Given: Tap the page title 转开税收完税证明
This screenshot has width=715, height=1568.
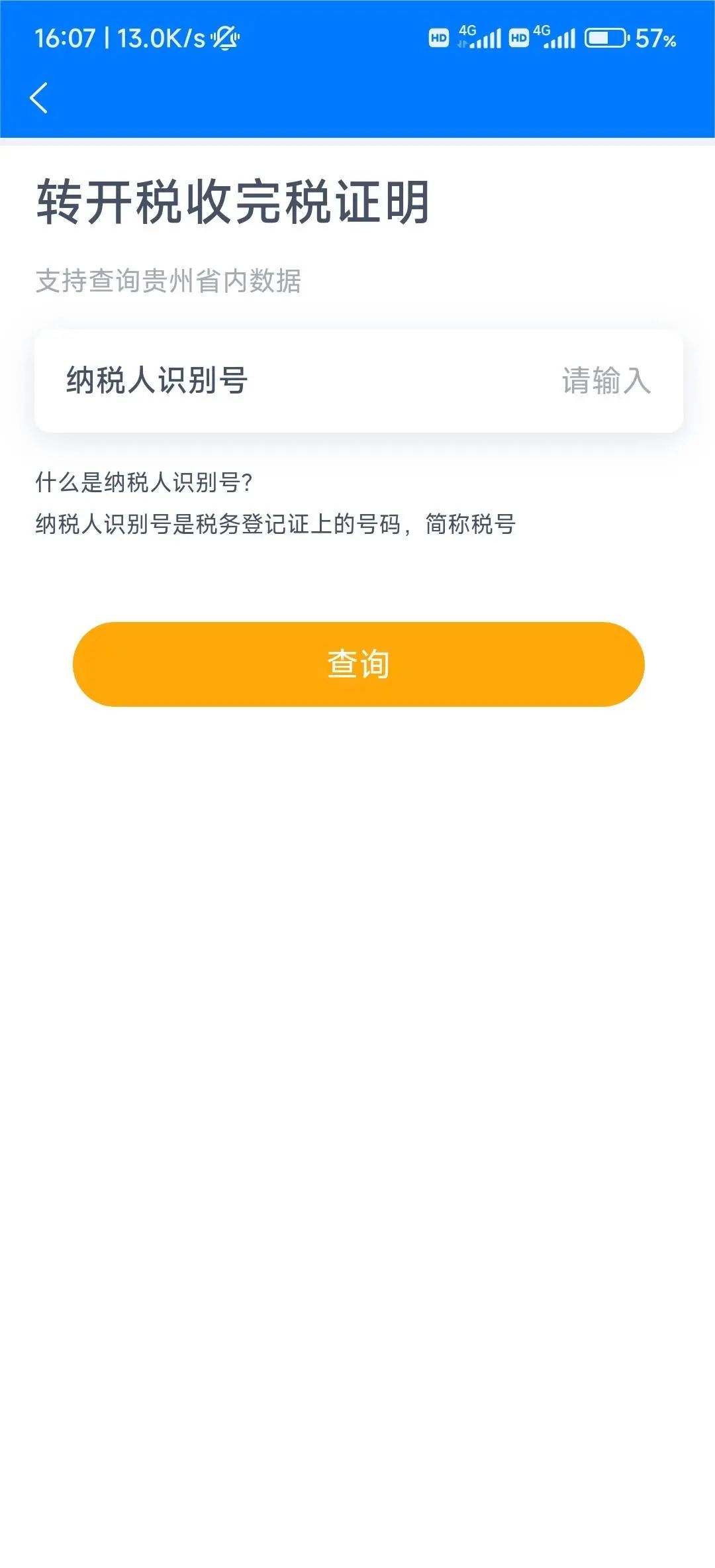Looking at the screenshot, I should click(x=235, y=202).
